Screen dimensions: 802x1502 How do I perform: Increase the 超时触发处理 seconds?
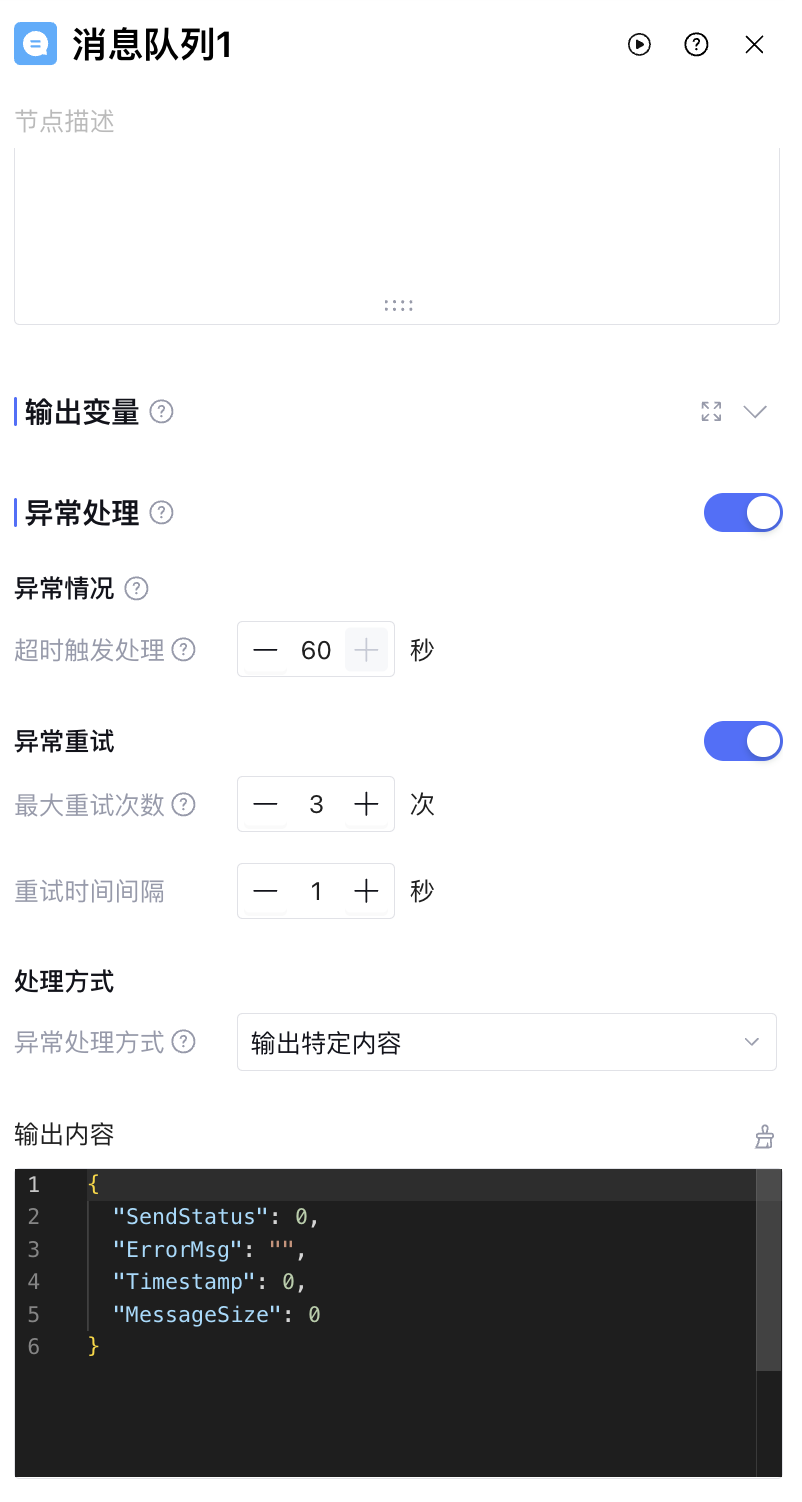point(366,650)
